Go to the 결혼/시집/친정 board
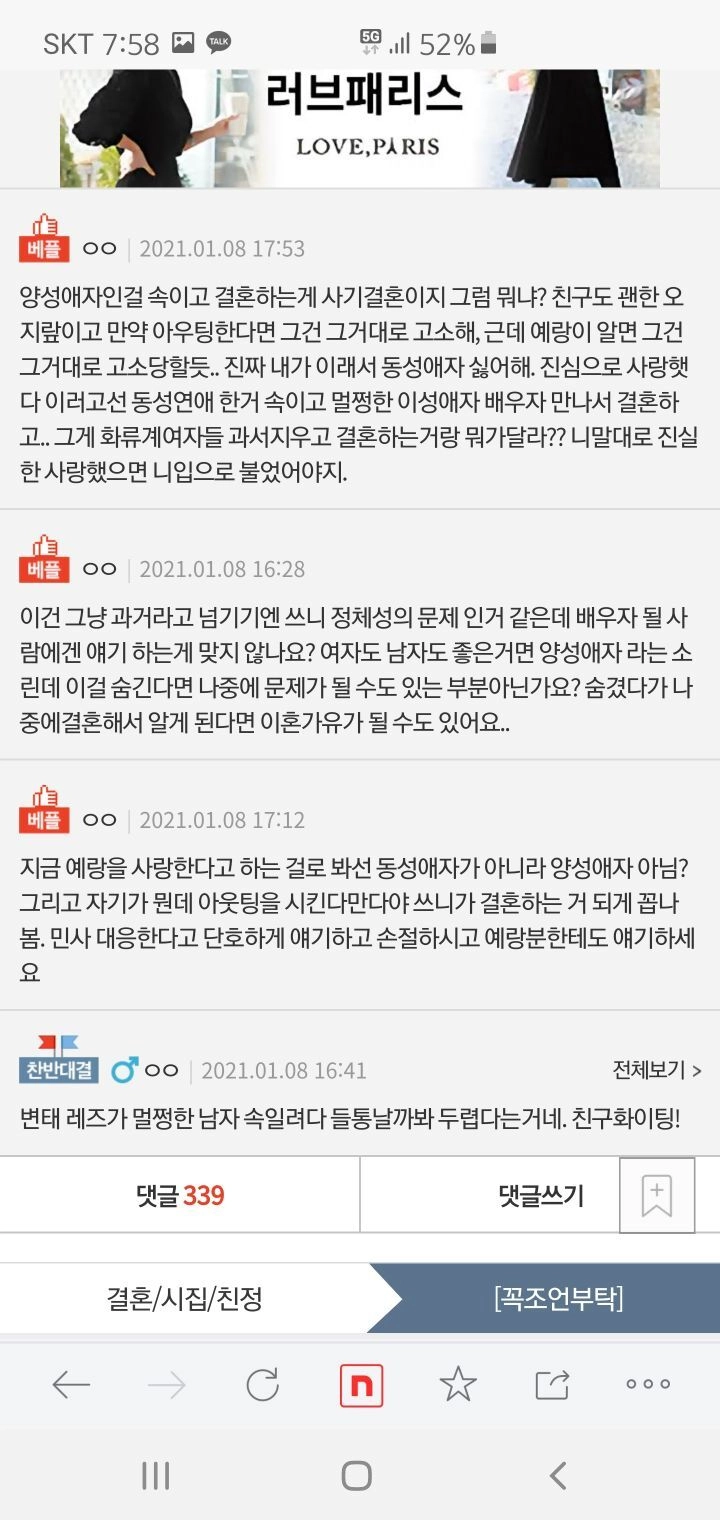Viewport: 720px width, 1520px height. pyautogui.click(x=185, y=1299)
